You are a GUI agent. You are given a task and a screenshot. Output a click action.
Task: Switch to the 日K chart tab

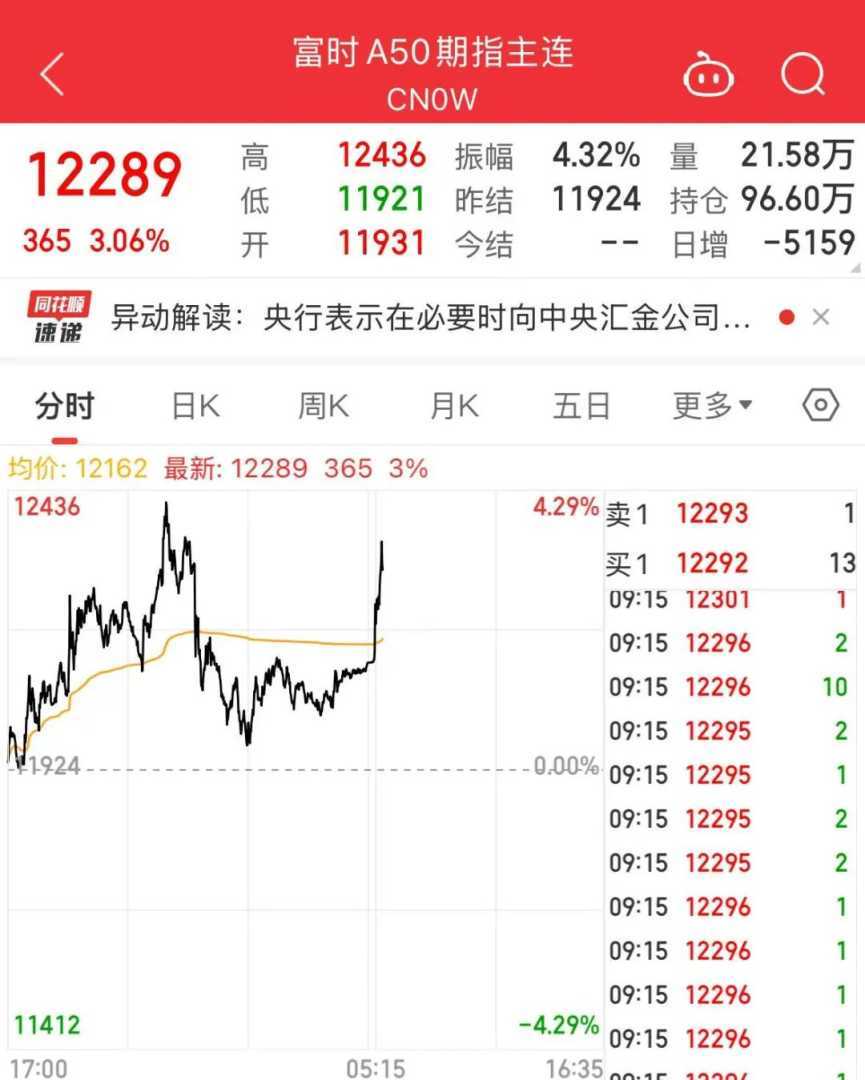point(195,406)
